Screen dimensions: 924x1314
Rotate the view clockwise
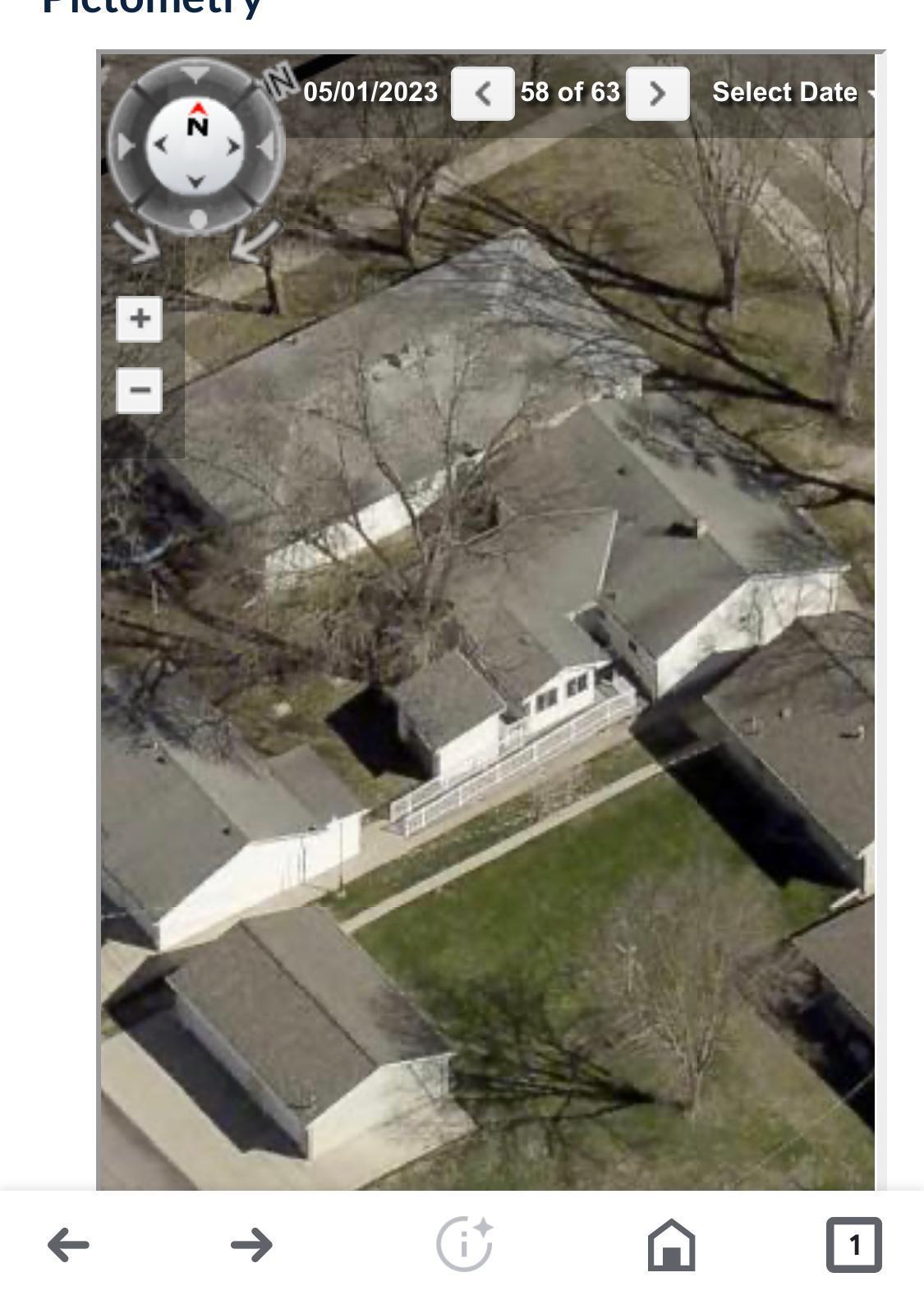pos(256,241)
